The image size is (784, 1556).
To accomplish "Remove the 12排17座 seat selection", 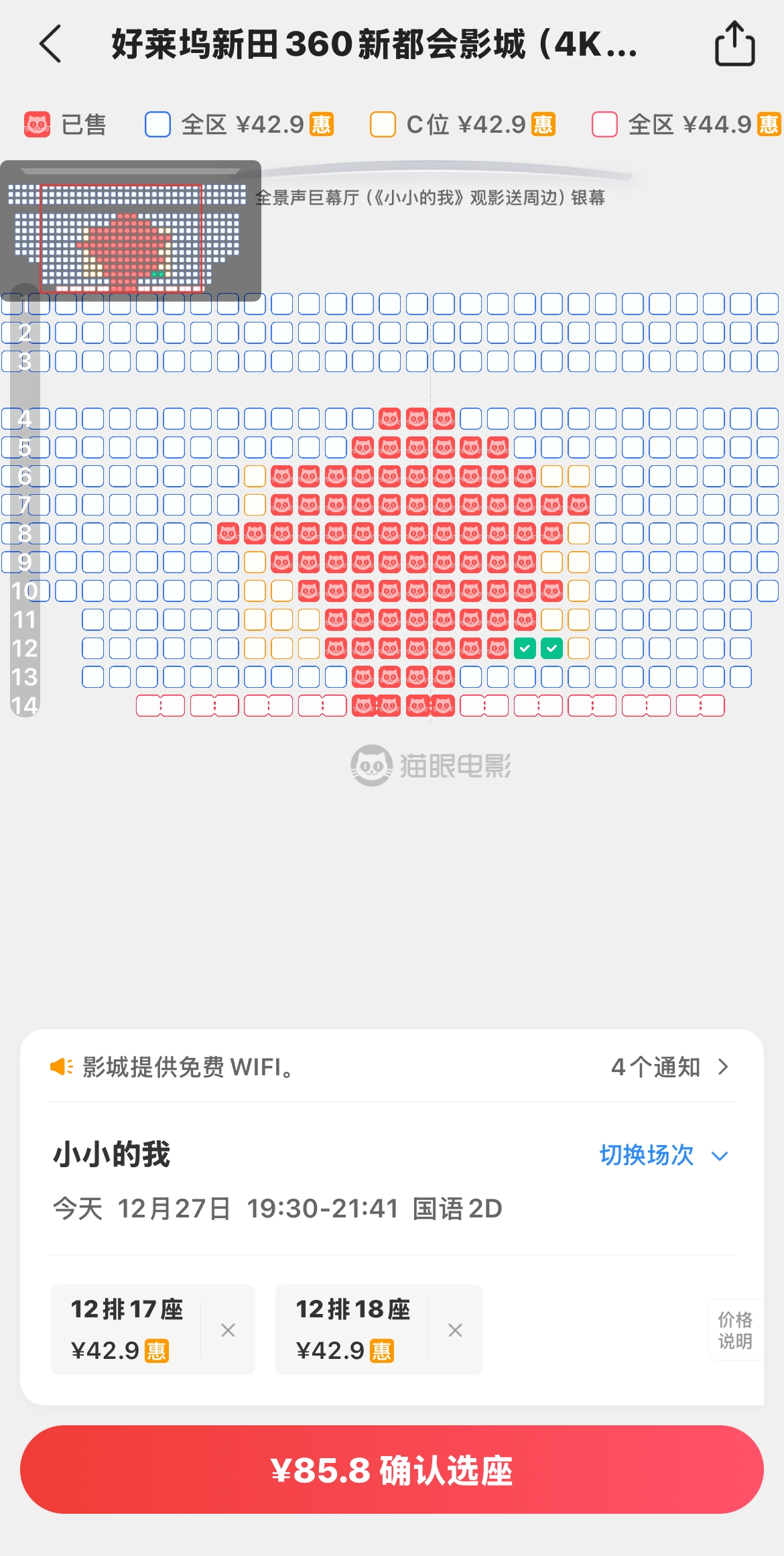I will tap(228, 1330).
